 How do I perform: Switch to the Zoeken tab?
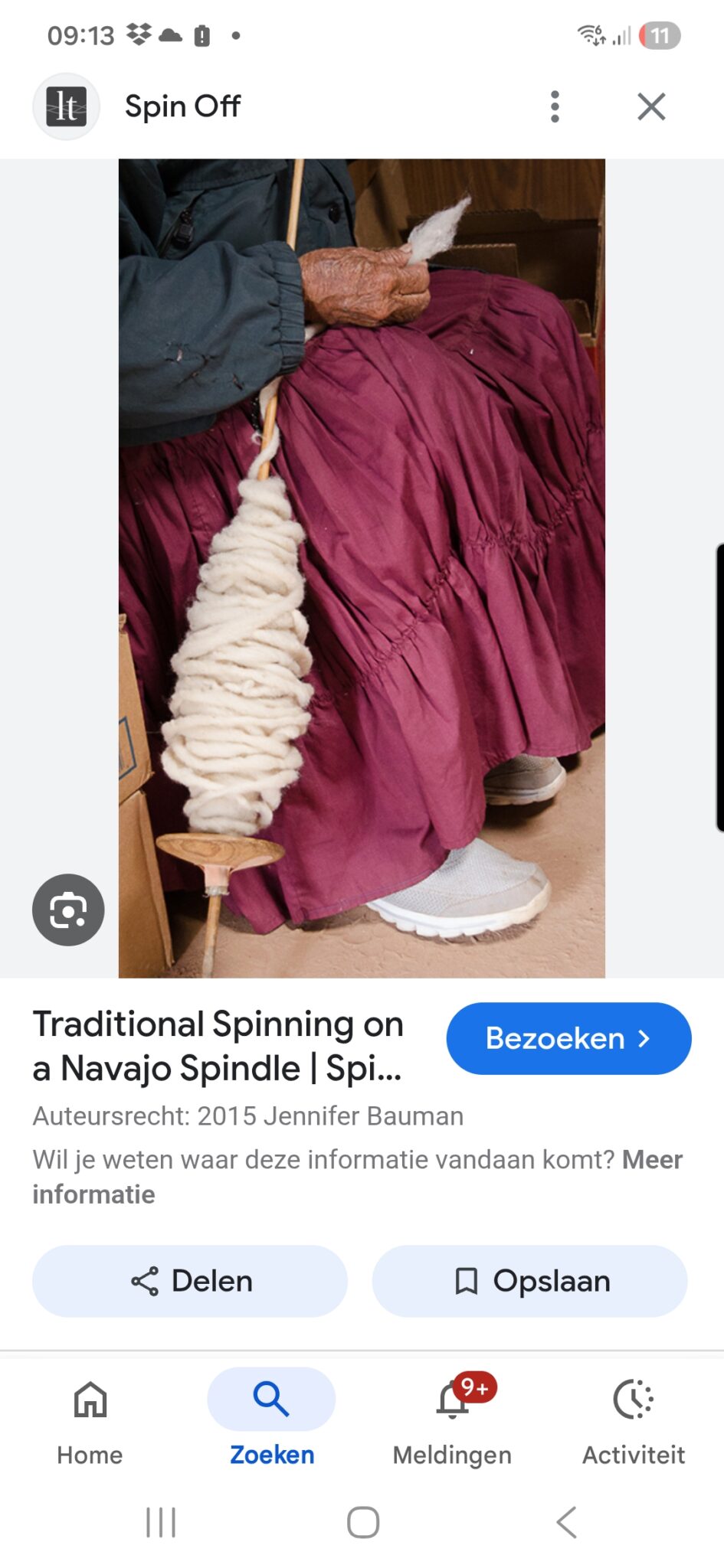point(271,1422)
